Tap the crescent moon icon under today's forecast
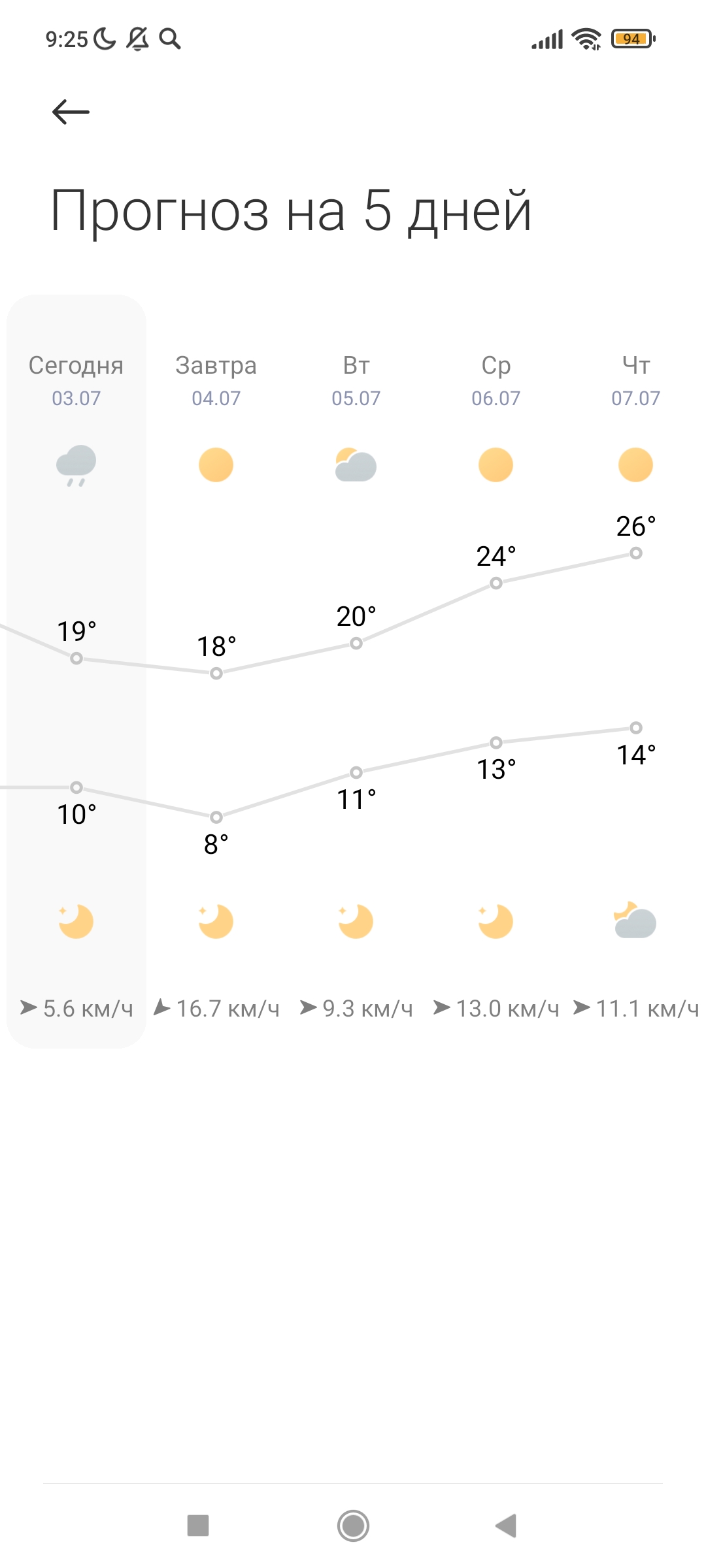Viewport: 706px width, 1568px height. point(76,920)
